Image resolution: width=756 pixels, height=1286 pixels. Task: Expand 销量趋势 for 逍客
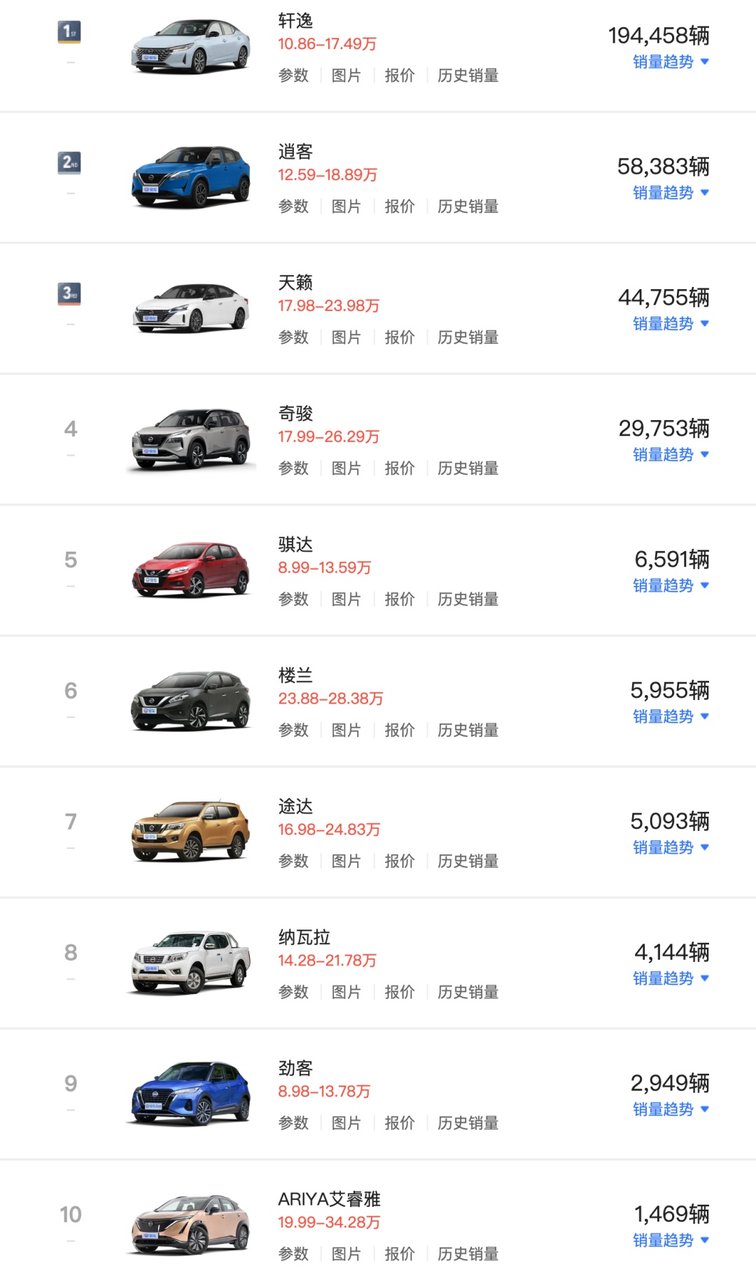(x=671, y=192)
